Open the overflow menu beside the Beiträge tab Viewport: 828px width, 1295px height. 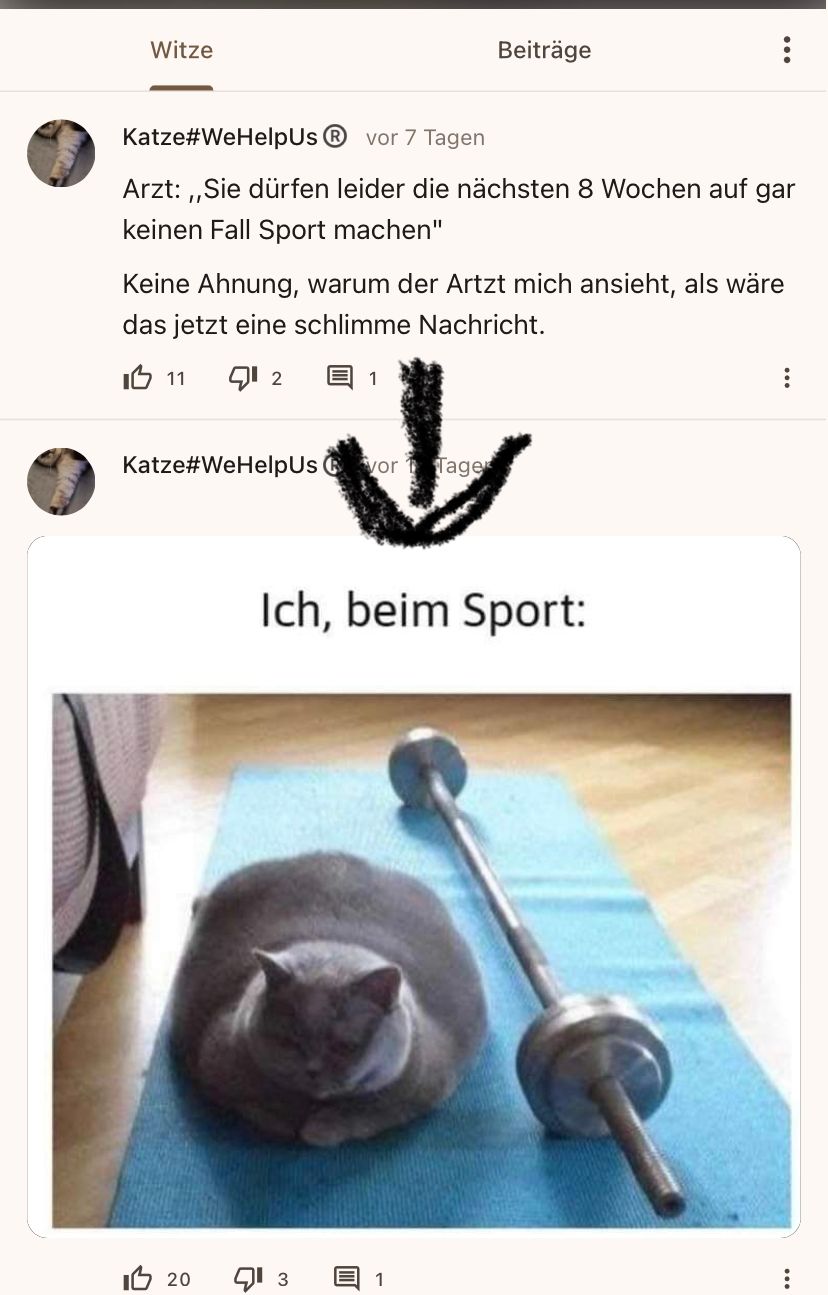(x=787, y=50)
